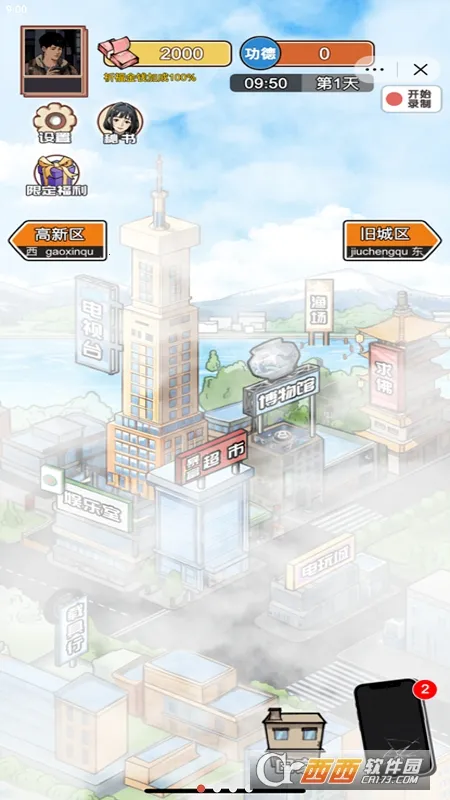Open the 秘书 secretary icon
This screenshot has height=800, width=450.
tap(120, 123)
